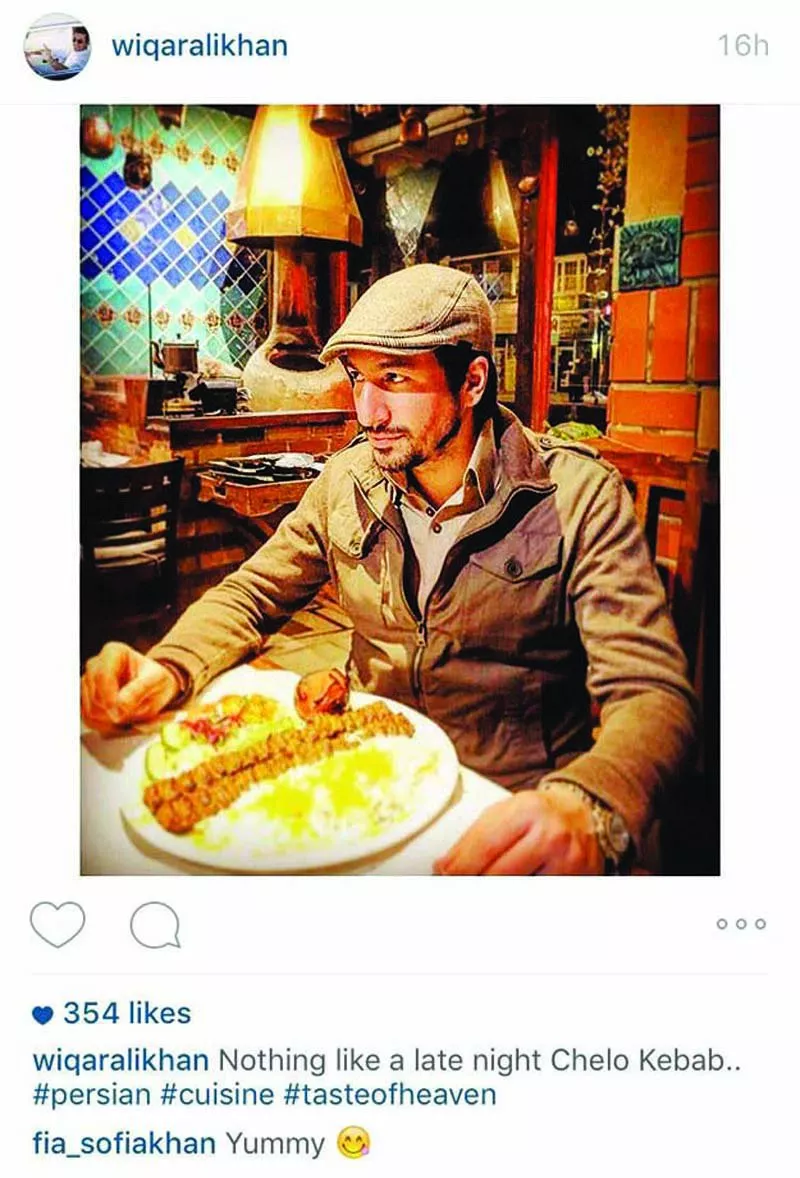800x1178 pixels.
Task: Open wiqaralikhan username in post header
Action: click(200, 46)
